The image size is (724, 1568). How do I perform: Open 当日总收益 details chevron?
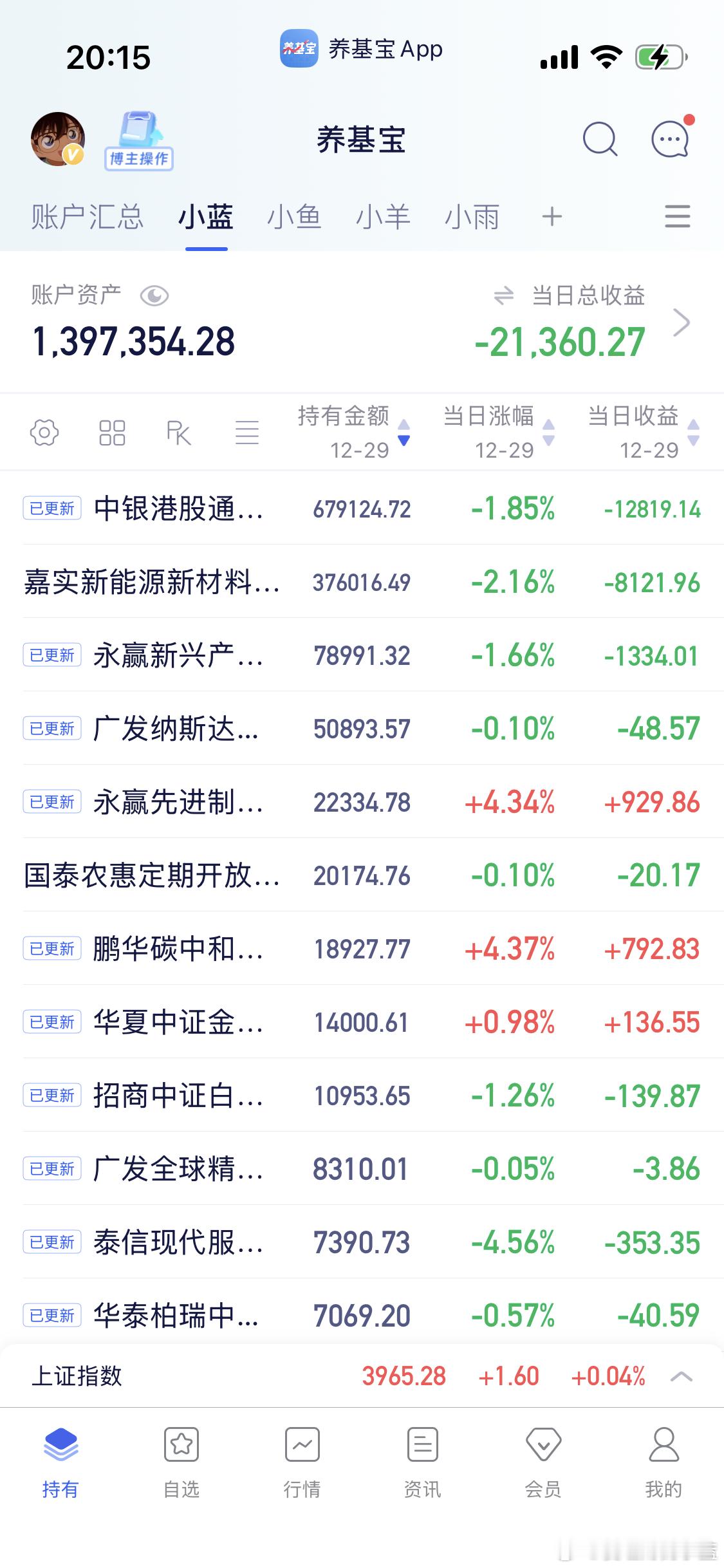tap(681, 322)
